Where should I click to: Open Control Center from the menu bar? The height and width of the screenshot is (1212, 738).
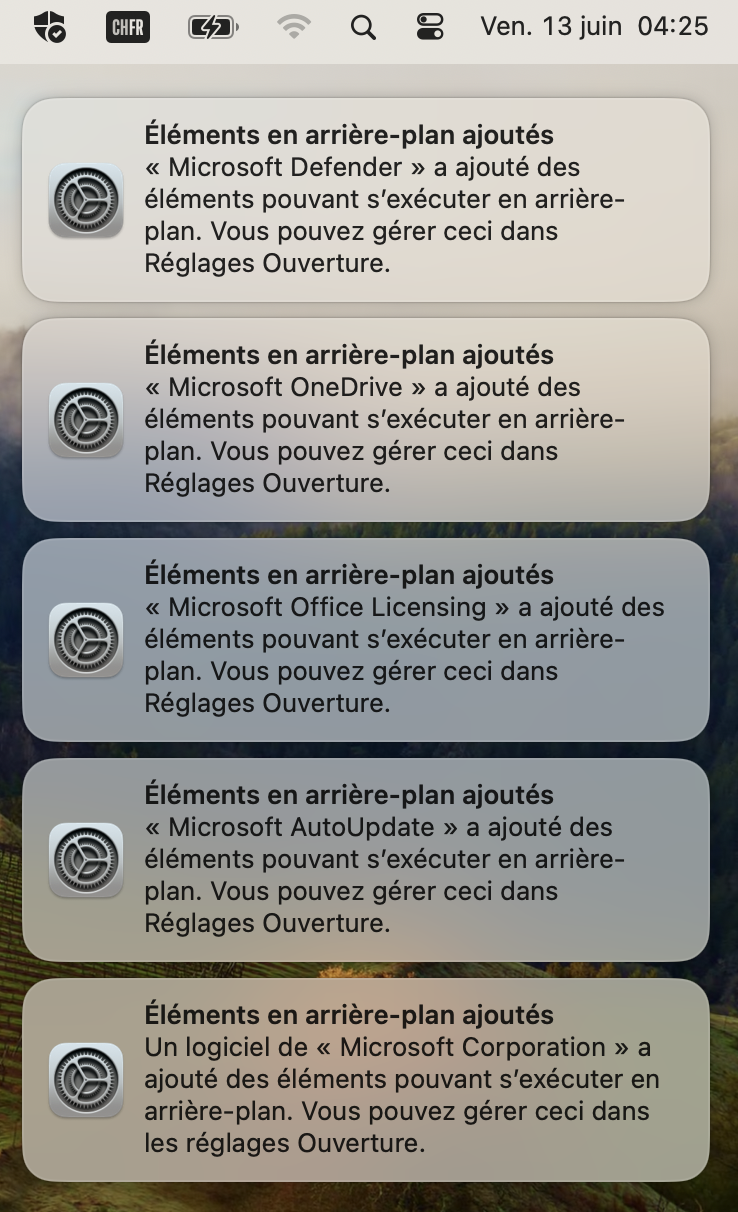430,27
